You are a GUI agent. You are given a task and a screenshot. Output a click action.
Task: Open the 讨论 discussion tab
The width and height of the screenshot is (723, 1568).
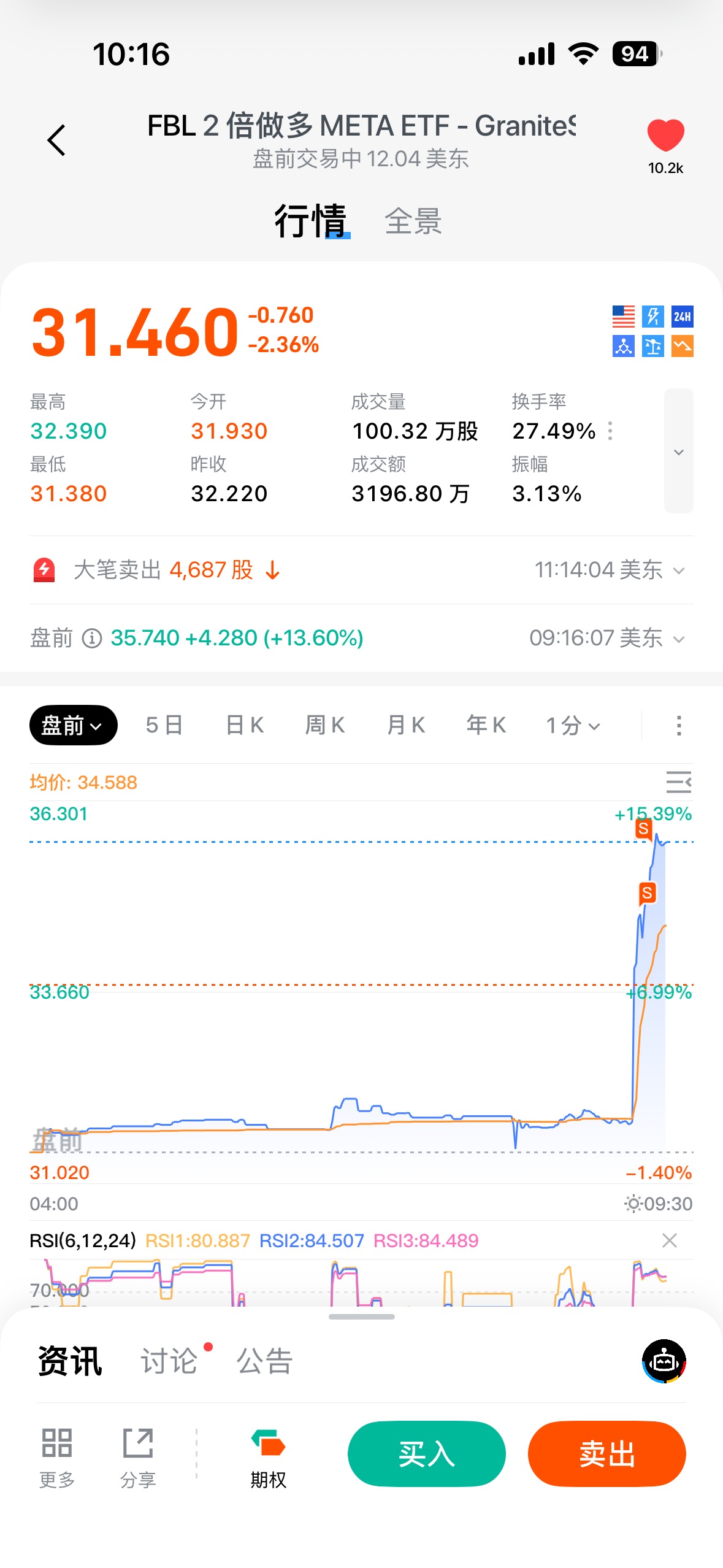pos(169,1361)
